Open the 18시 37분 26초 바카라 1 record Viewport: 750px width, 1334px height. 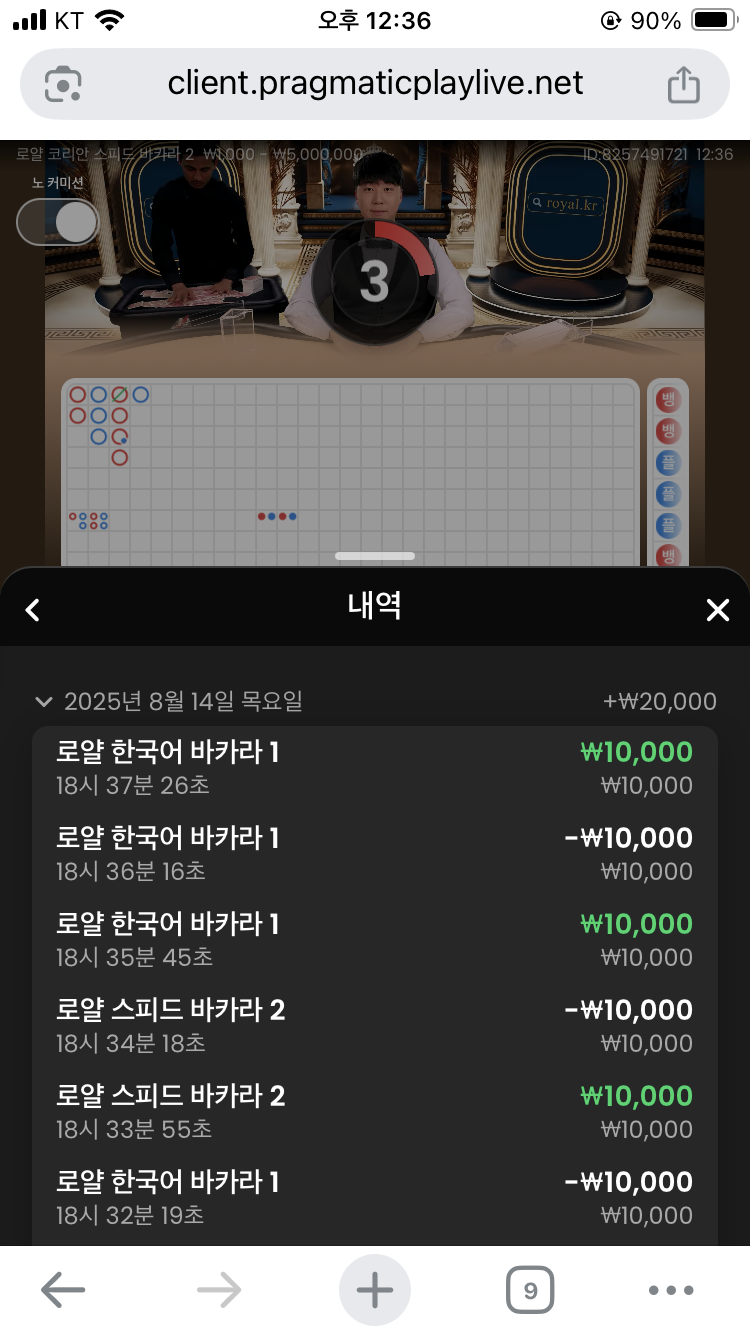374,768
